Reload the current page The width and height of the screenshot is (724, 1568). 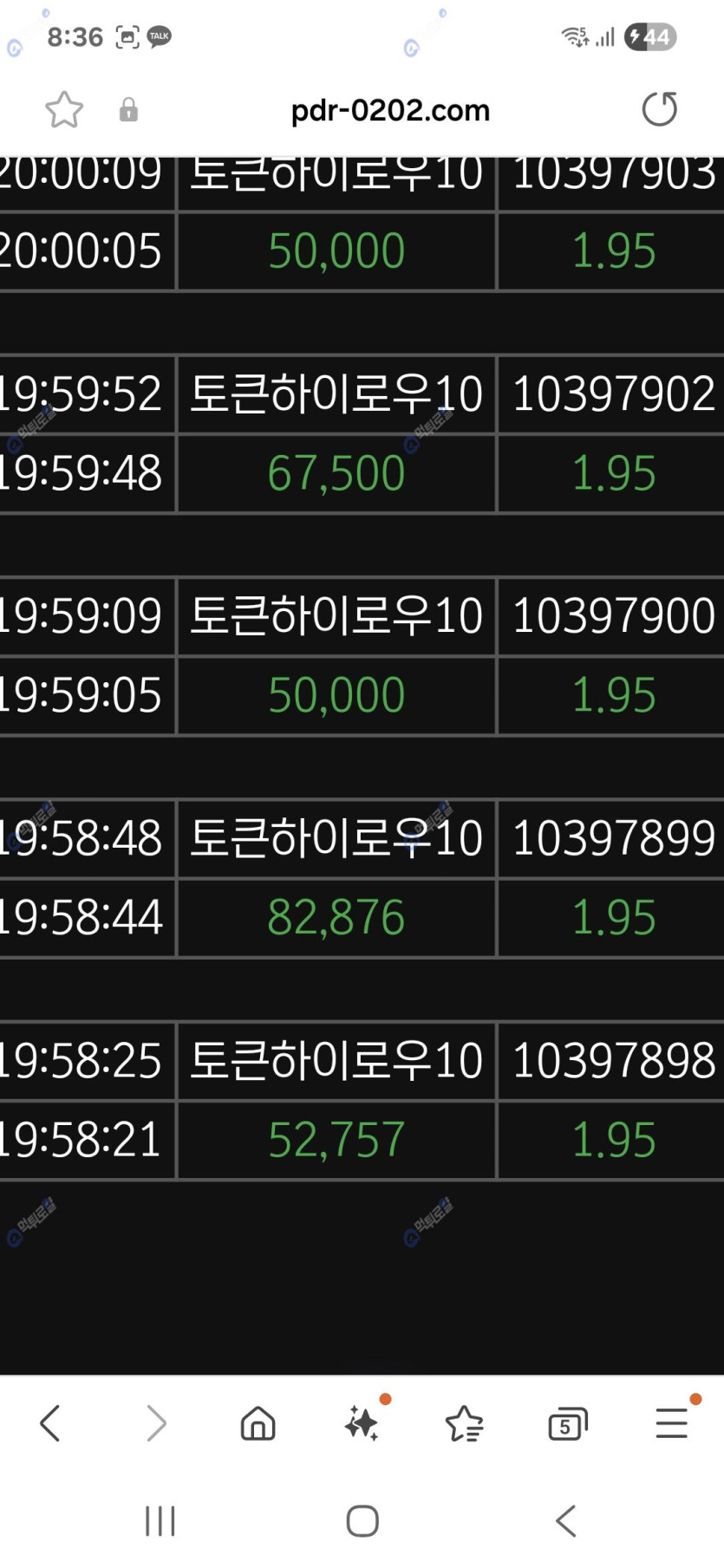(x=659, y=109)
